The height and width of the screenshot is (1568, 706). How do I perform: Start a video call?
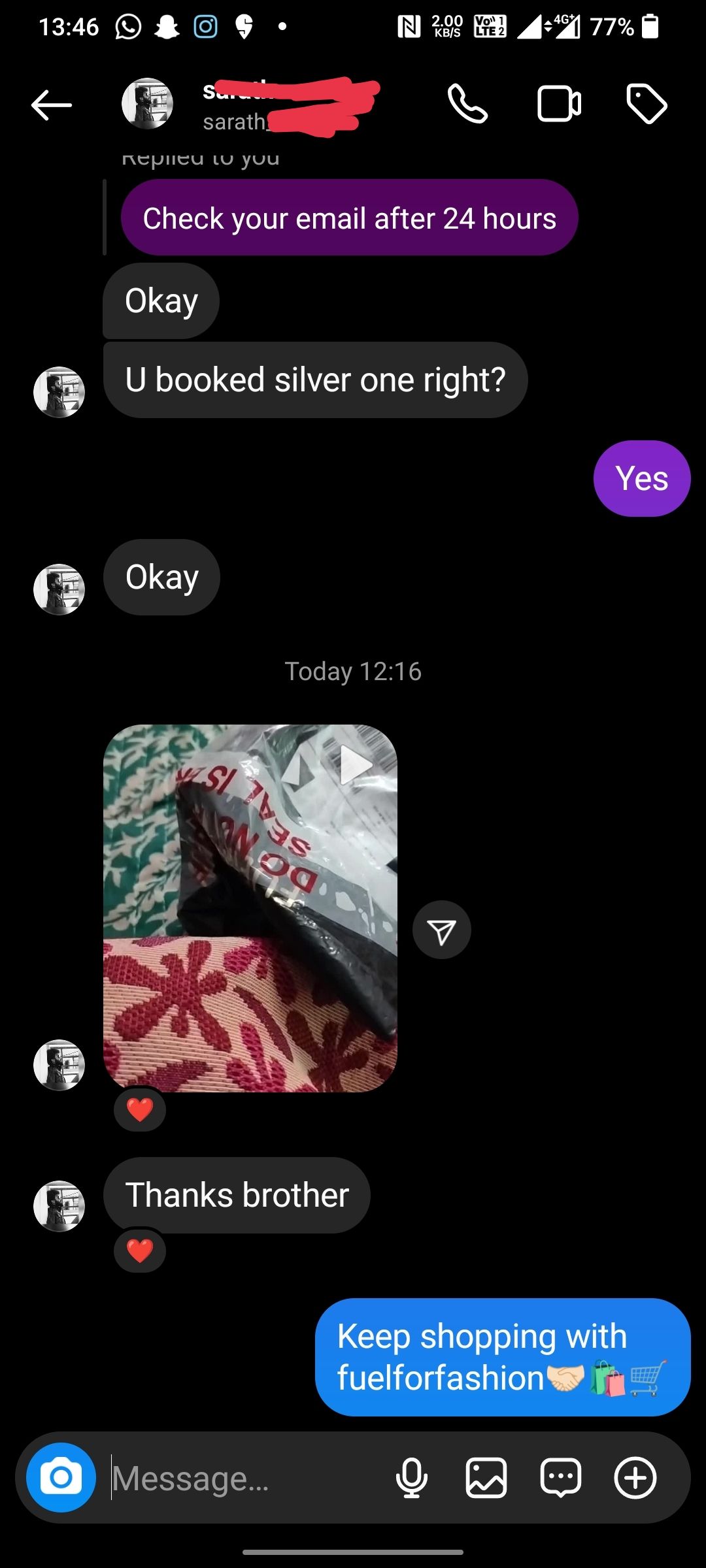tap(559, 104)
